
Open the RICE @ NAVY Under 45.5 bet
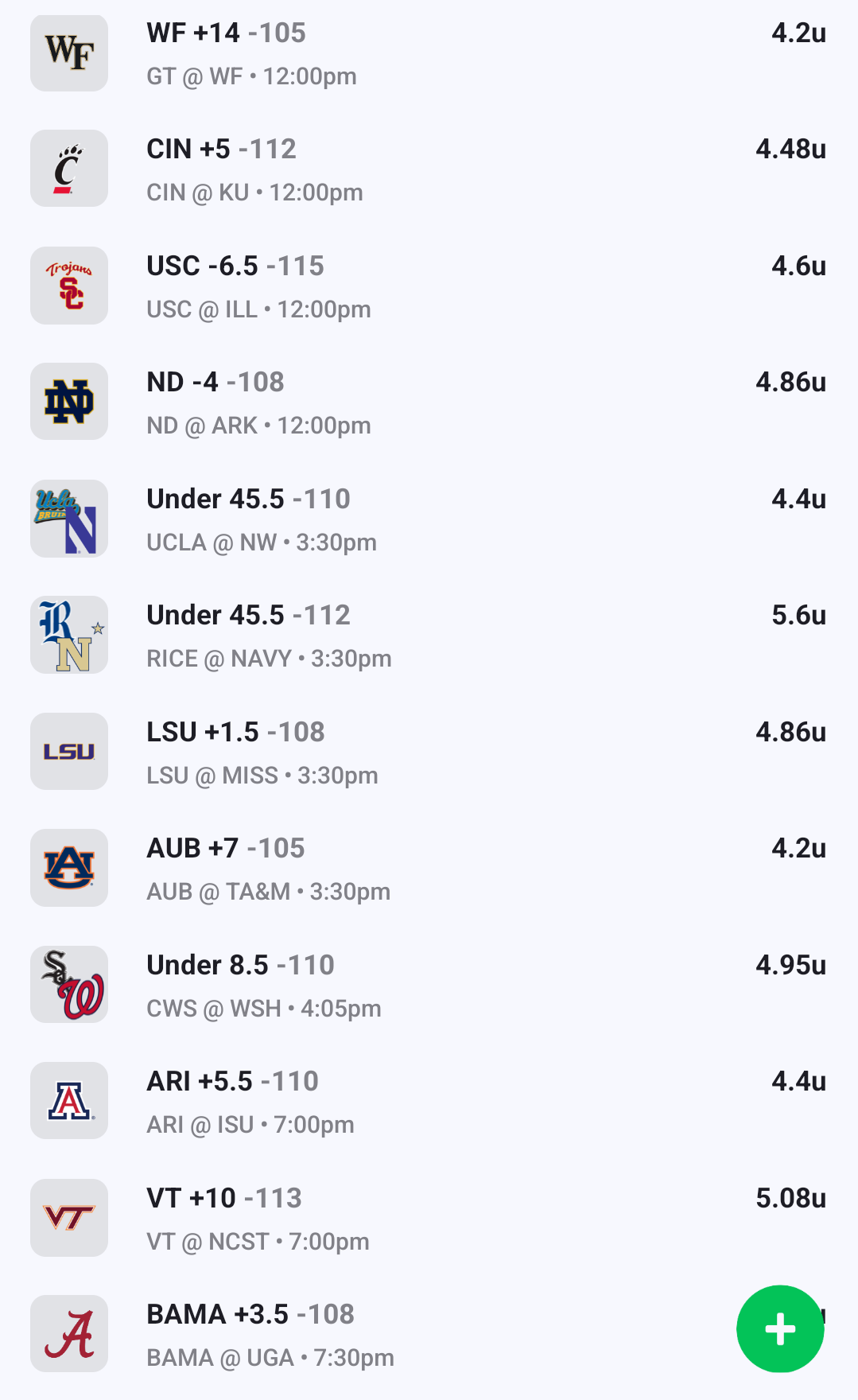[429, 636]
